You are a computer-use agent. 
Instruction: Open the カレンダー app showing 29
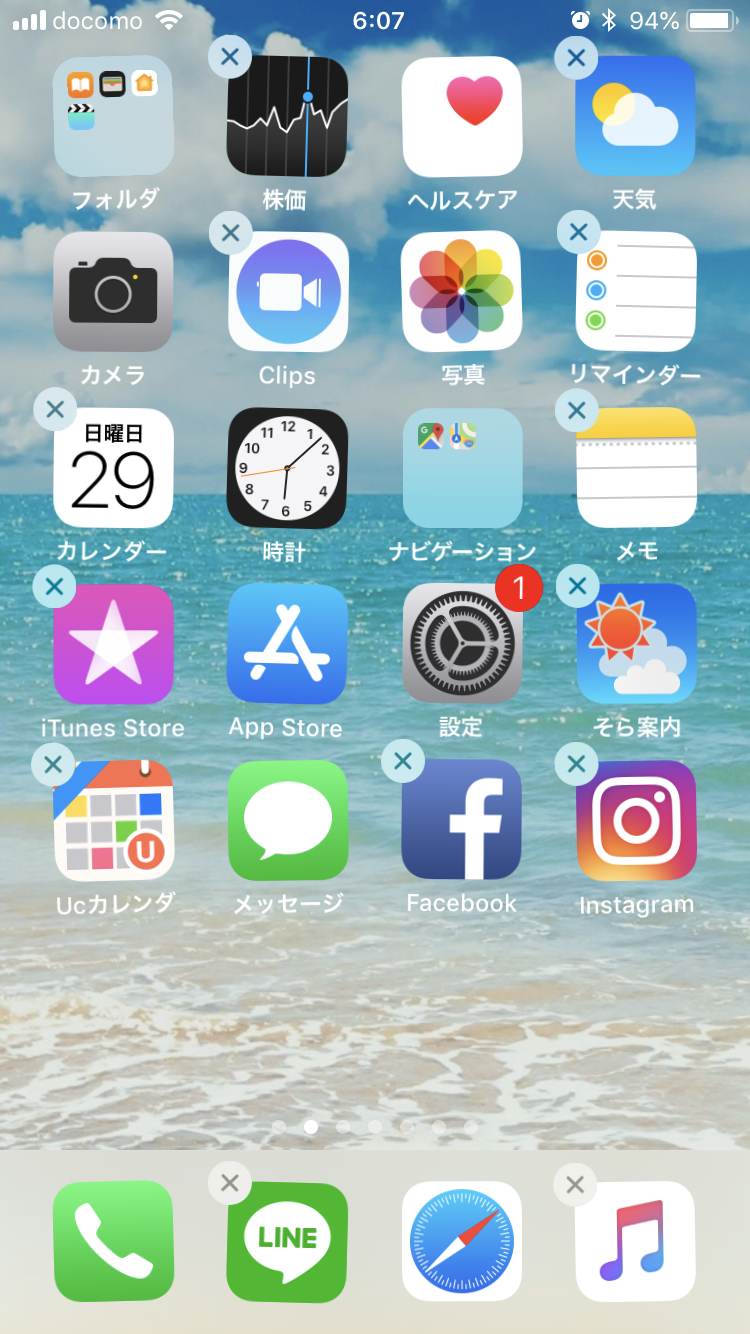(x=113, y=467)
